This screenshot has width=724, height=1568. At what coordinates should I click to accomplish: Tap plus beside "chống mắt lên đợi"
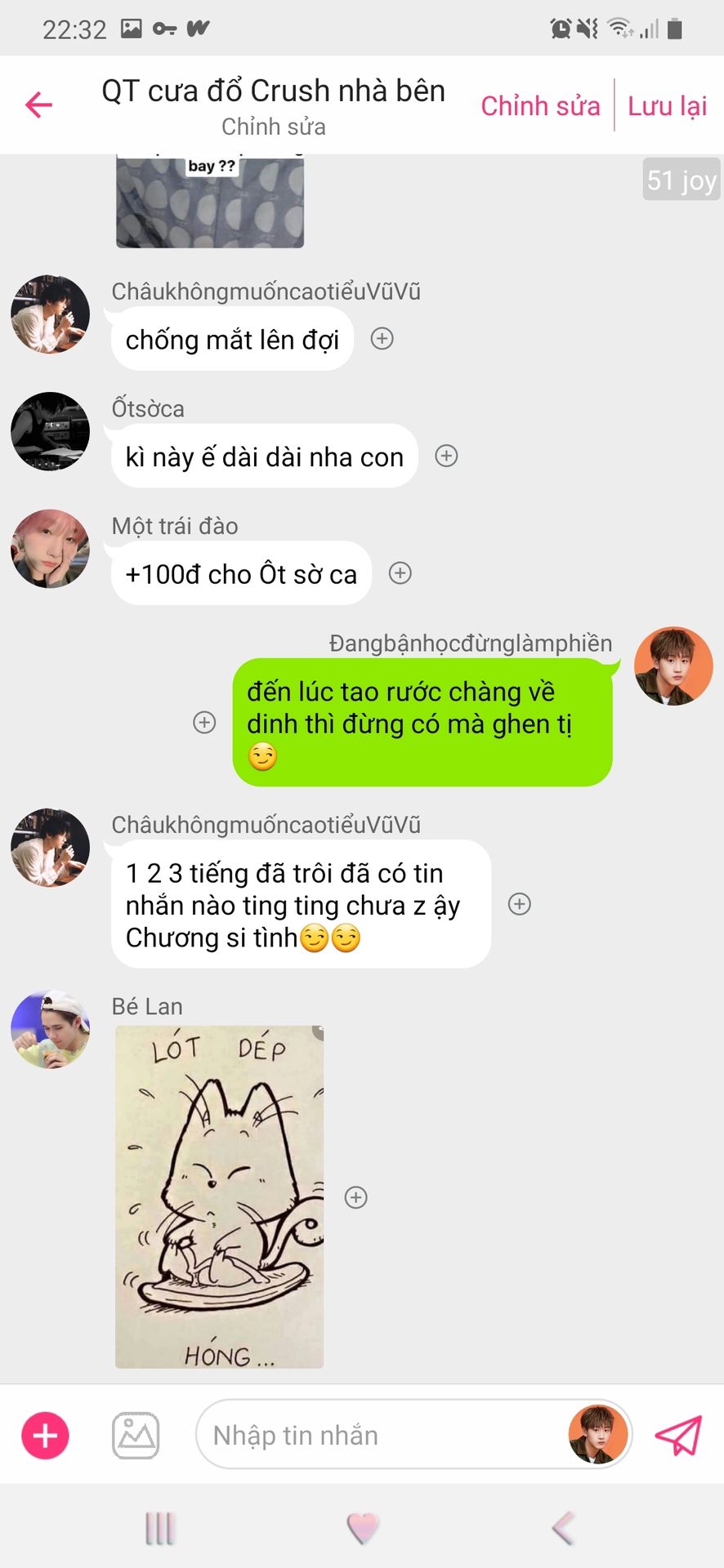[x=382, y=338]
